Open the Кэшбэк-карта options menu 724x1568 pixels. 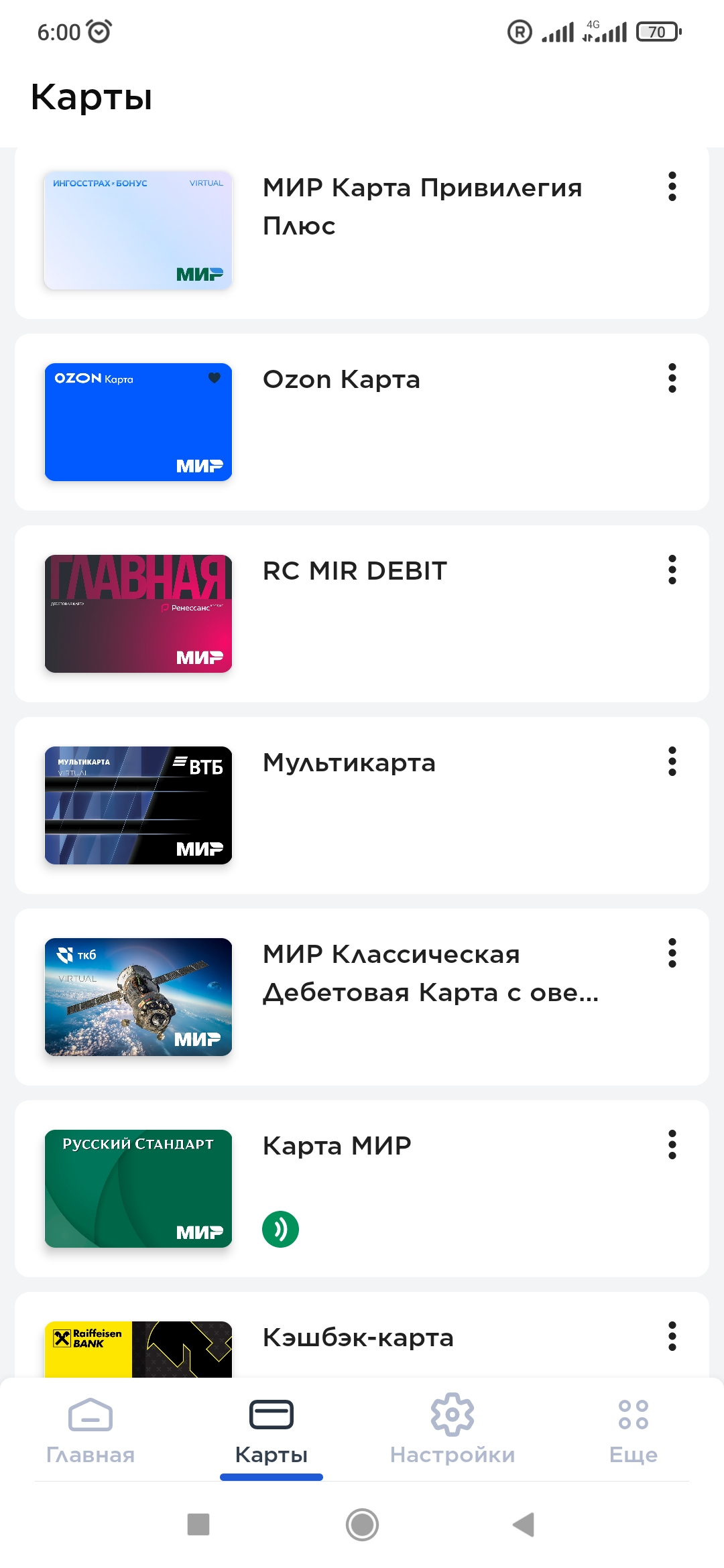click(672, 1336)
